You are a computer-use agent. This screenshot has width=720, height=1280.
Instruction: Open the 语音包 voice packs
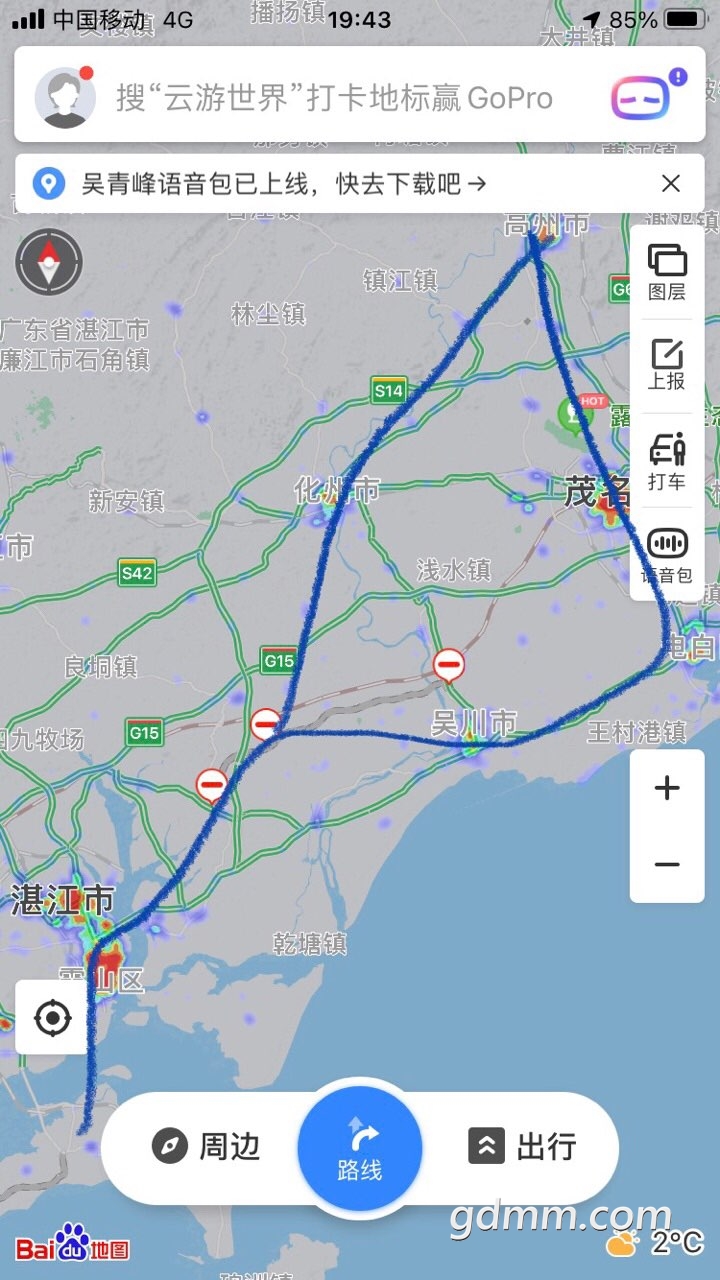click(667, 556)
